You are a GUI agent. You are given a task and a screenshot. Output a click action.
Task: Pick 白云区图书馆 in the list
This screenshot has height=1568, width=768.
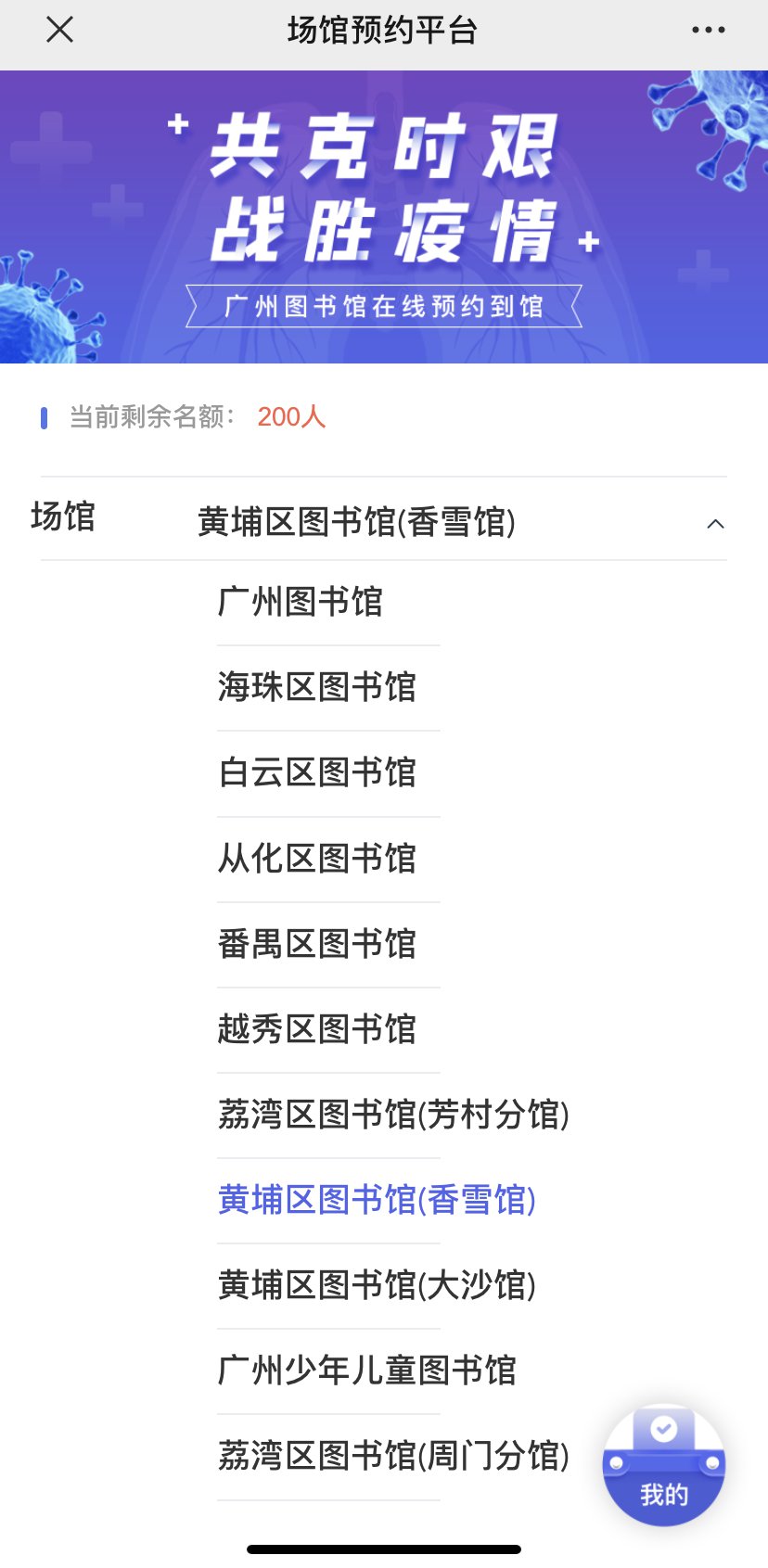[x=316, y=772]
